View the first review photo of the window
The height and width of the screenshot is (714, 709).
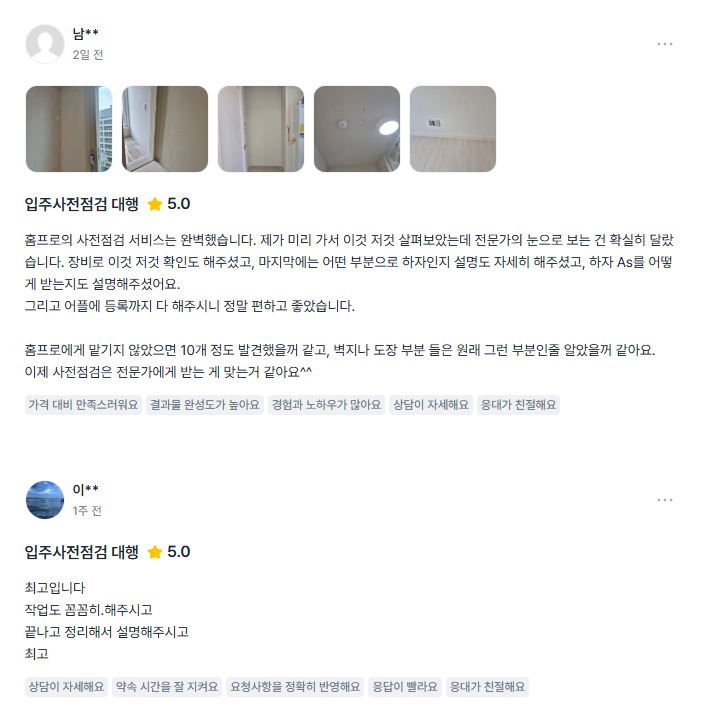(x=68, y=129)
